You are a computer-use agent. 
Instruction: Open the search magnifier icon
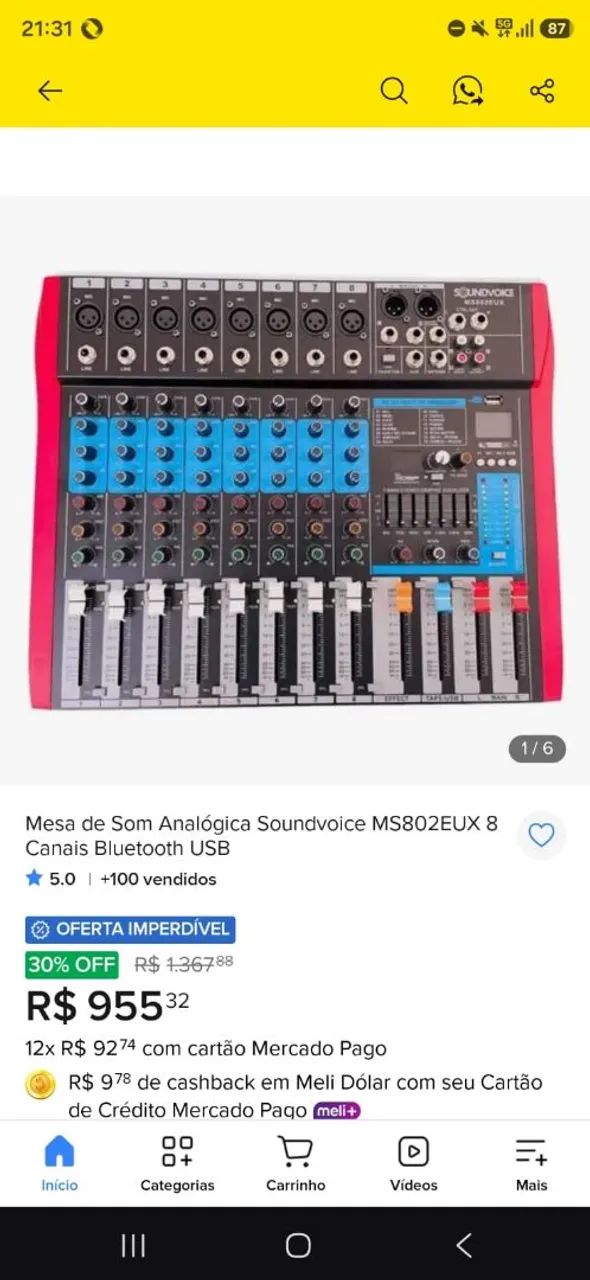tap(394, 91)
